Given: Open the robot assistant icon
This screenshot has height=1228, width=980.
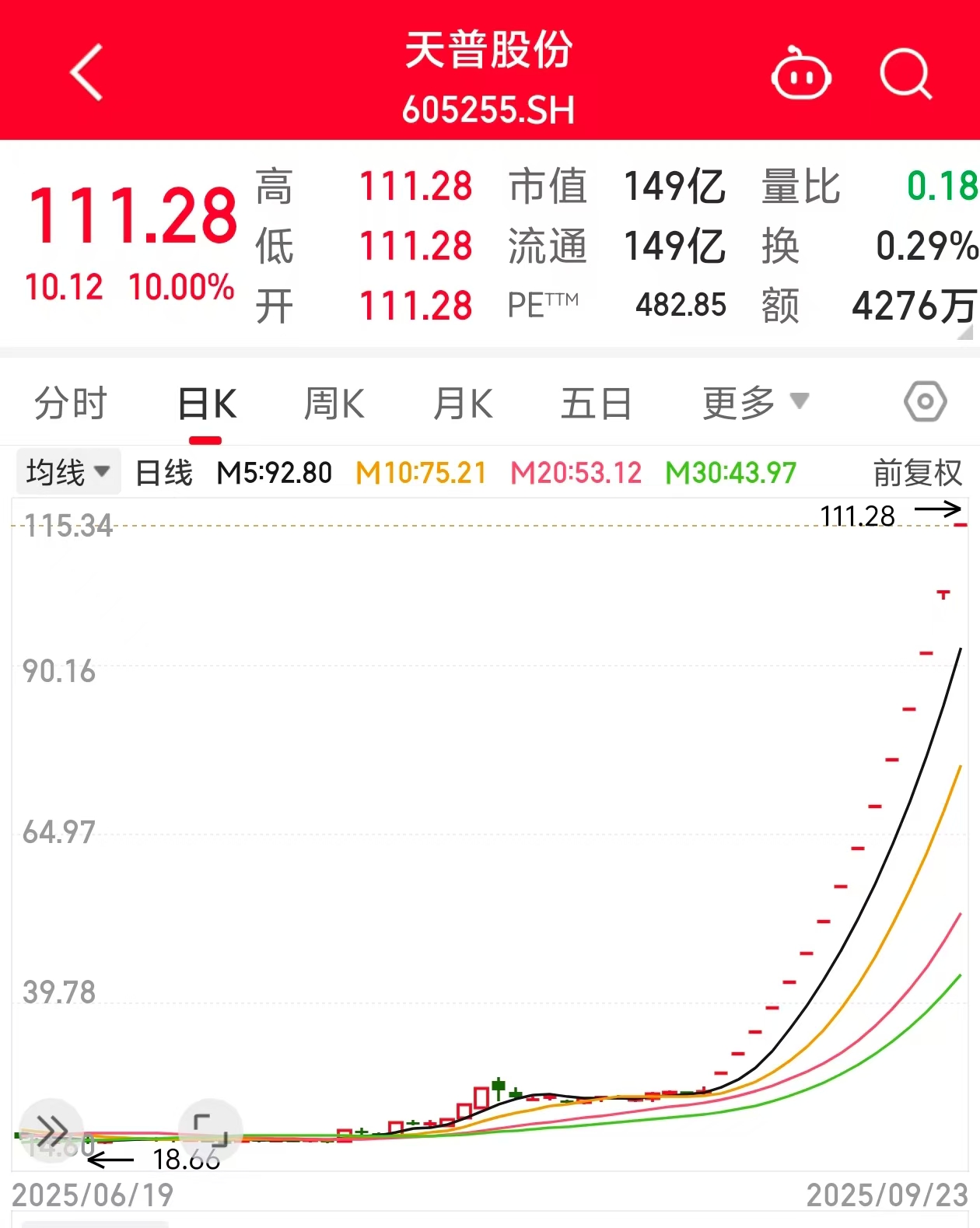Looking at the screenshot, I should point(800,75).
